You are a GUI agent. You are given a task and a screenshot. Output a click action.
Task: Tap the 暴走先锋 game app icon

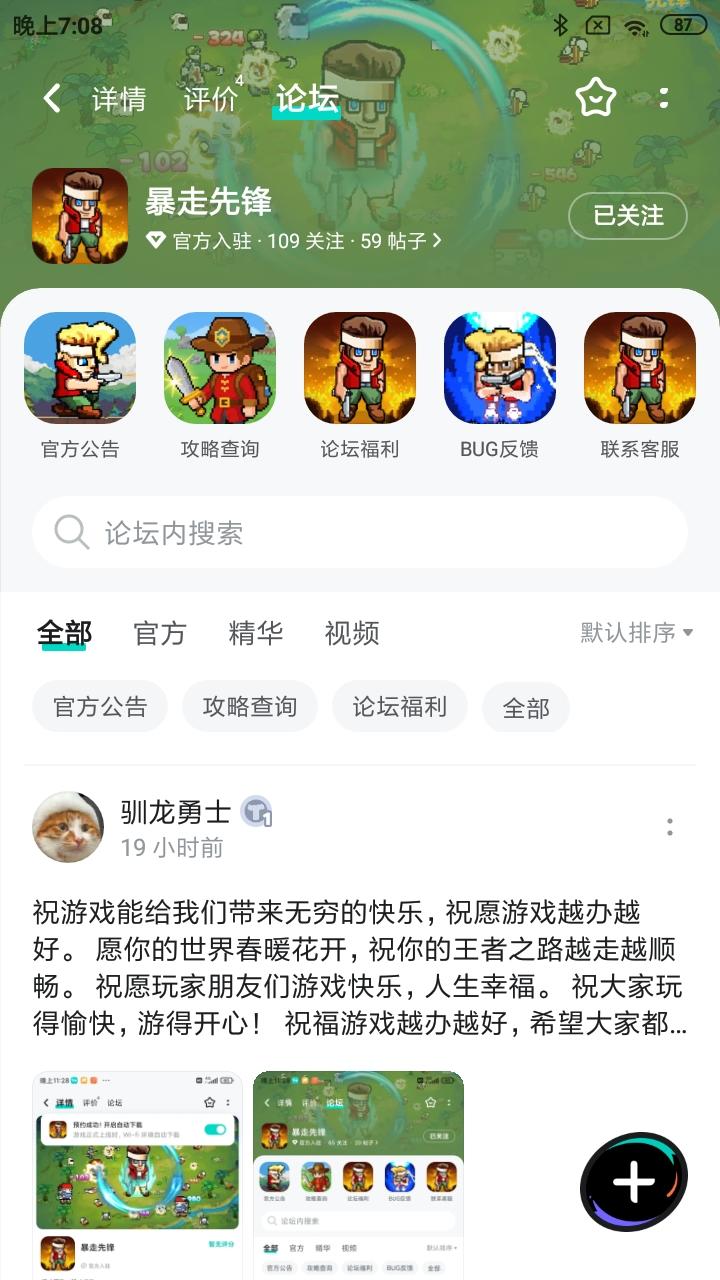[x=79, y=215]
